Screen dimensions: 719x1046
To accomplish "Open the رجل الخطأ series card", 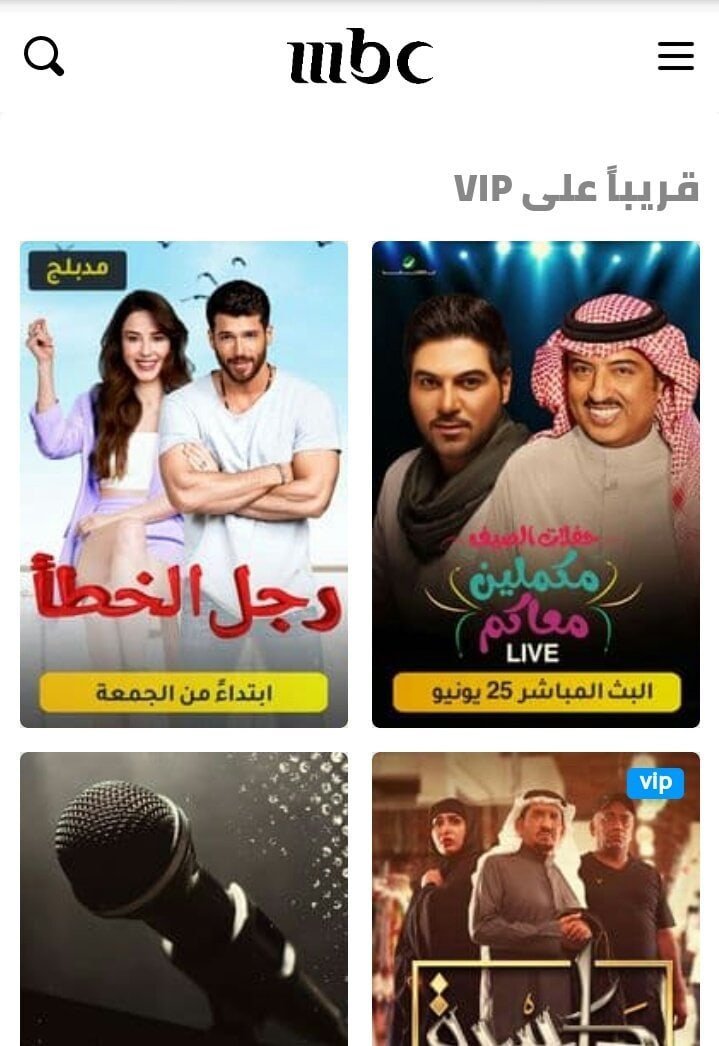I will coord(184,484).
